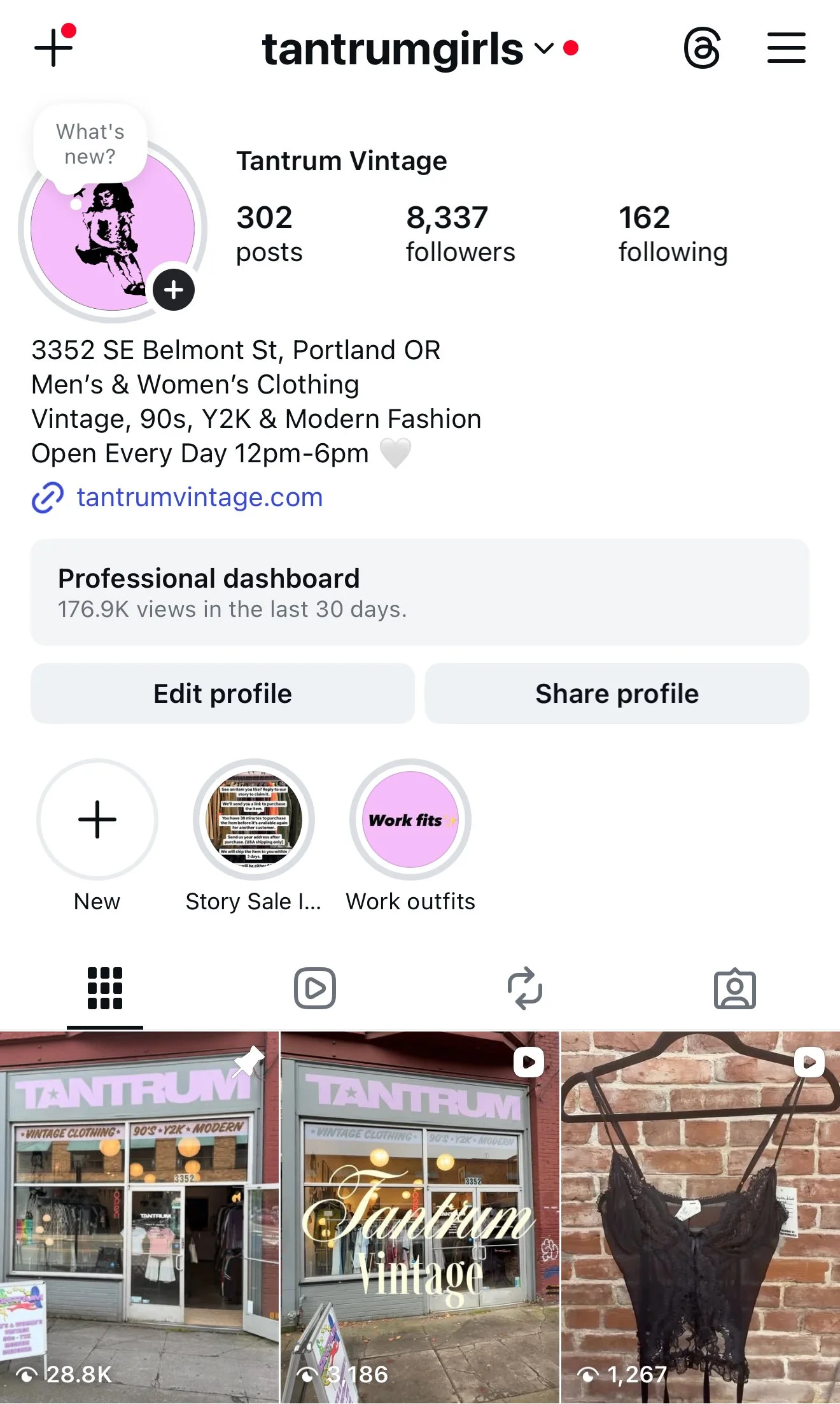The height and width of the screenshot is (1404, 840).
Task: Tap Edit profile button
Action: point(223,693)
